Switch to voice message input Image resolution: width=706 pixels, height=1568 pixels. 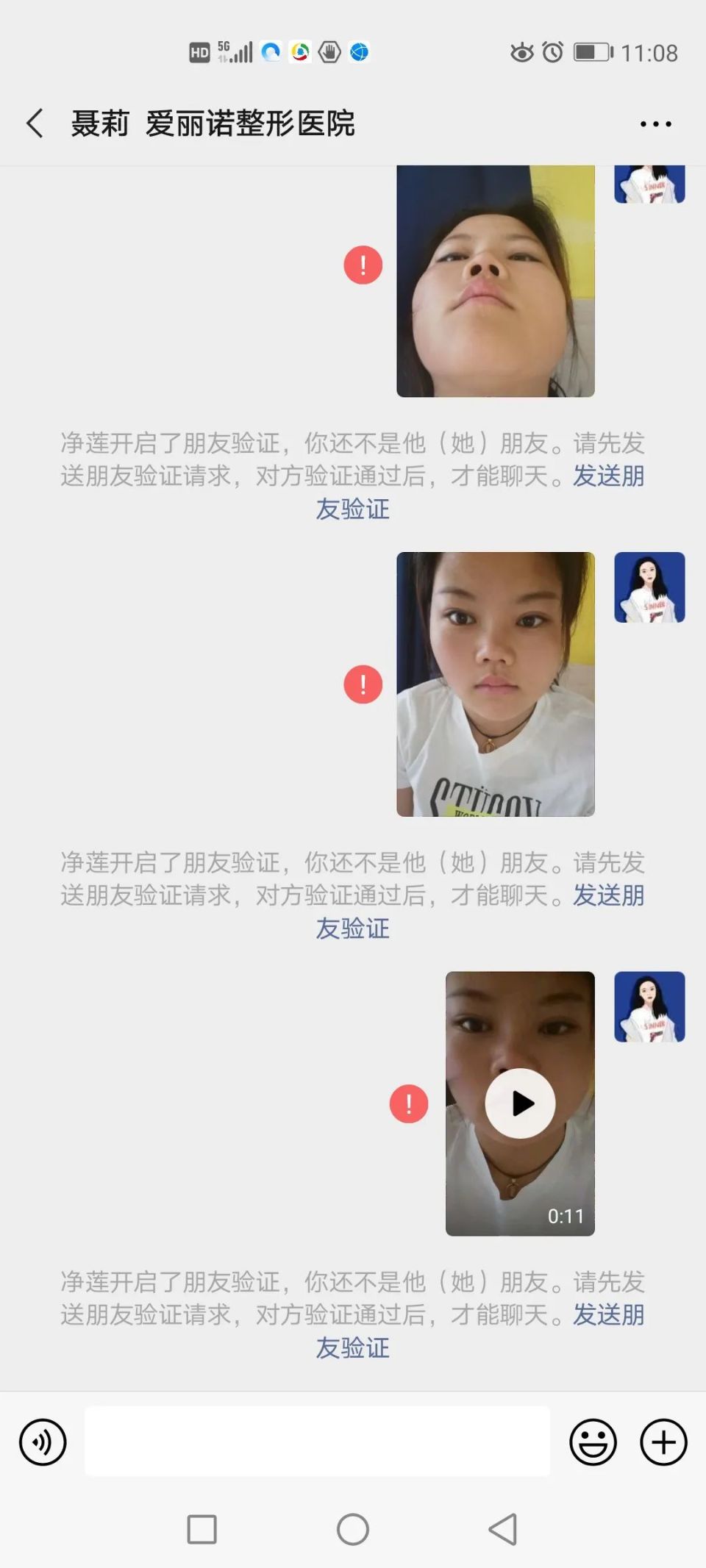click(43, 1442)
